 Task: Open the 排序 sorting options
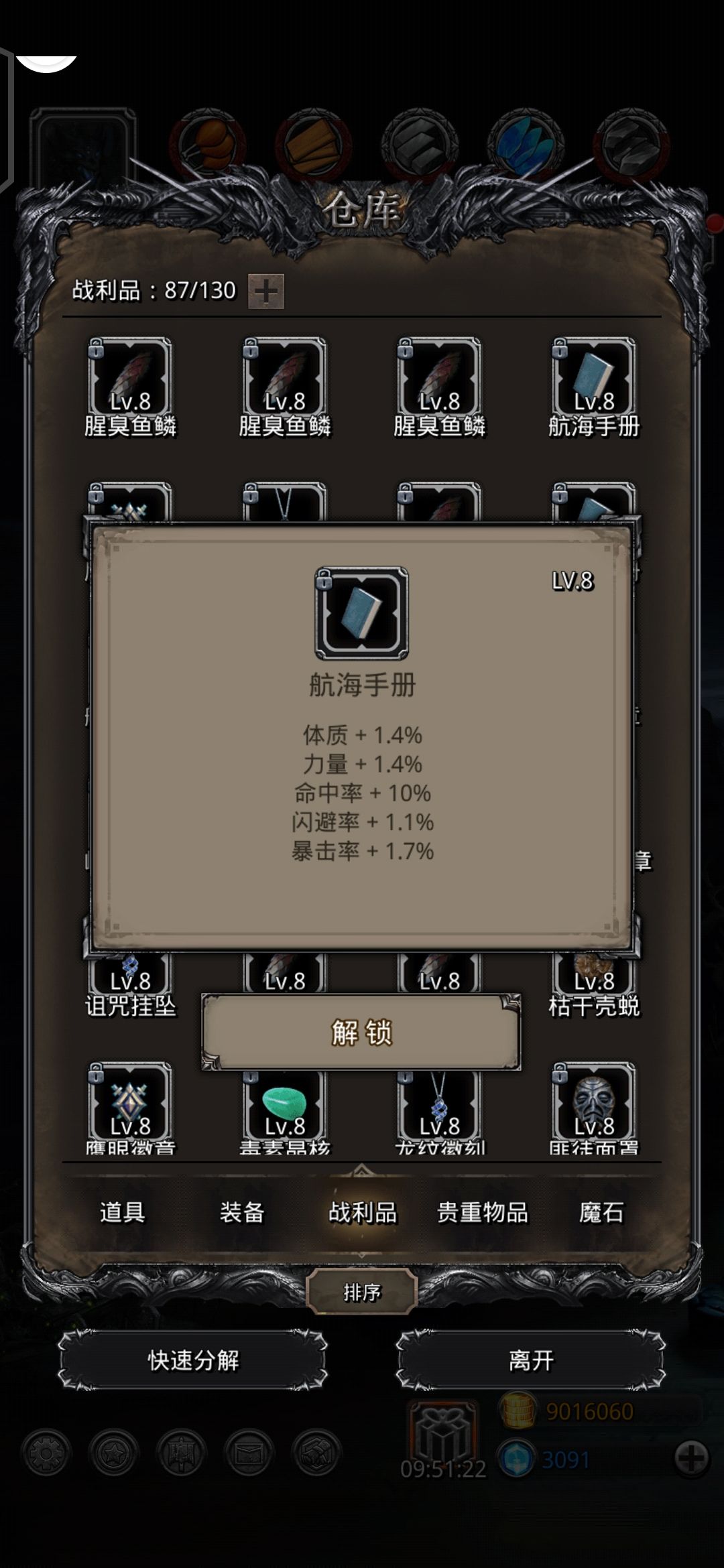click(x=362, y=1290)
